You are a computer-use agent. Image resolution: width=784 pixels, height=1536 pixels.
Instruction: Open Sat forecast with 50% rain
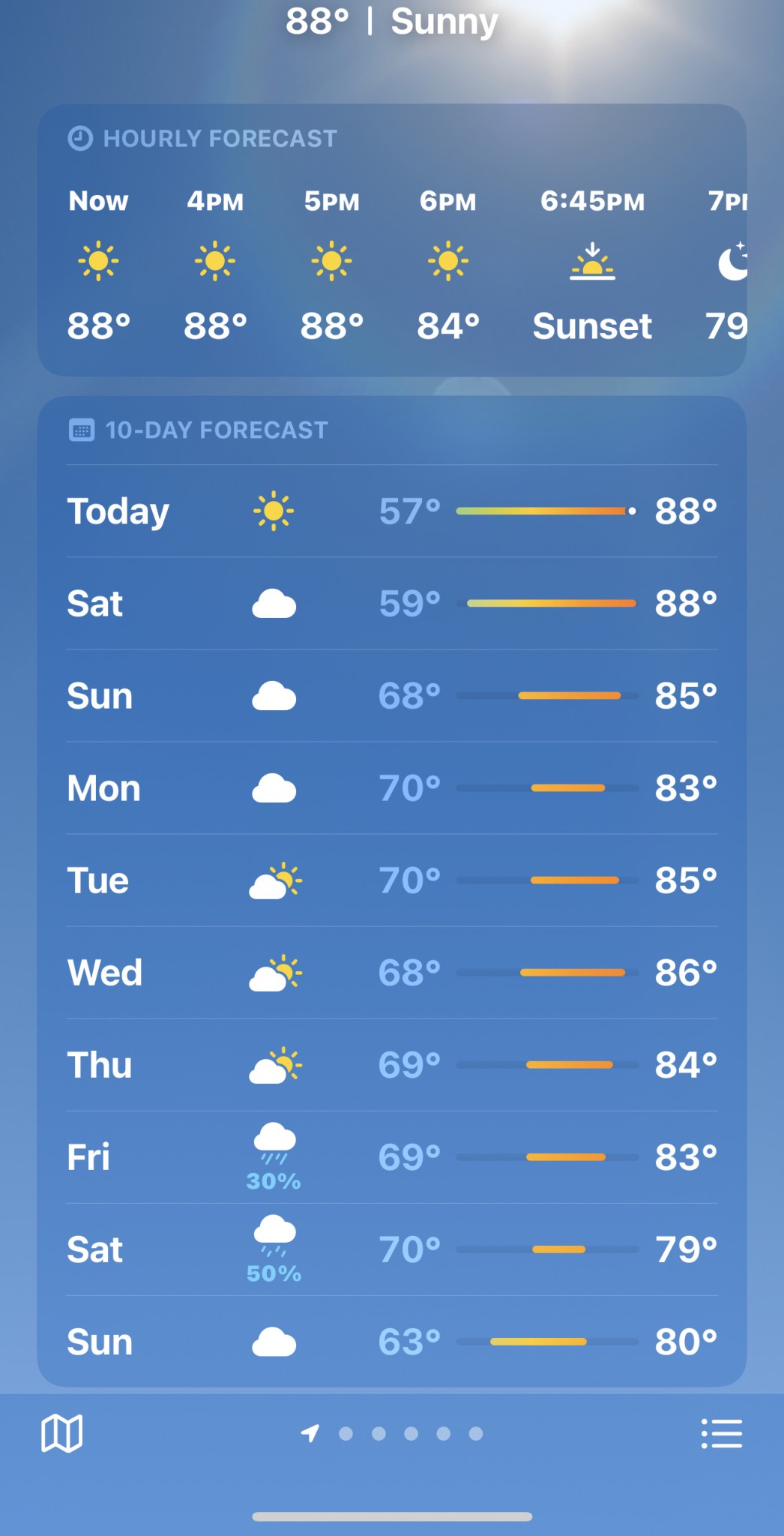tap(391, 1249)
